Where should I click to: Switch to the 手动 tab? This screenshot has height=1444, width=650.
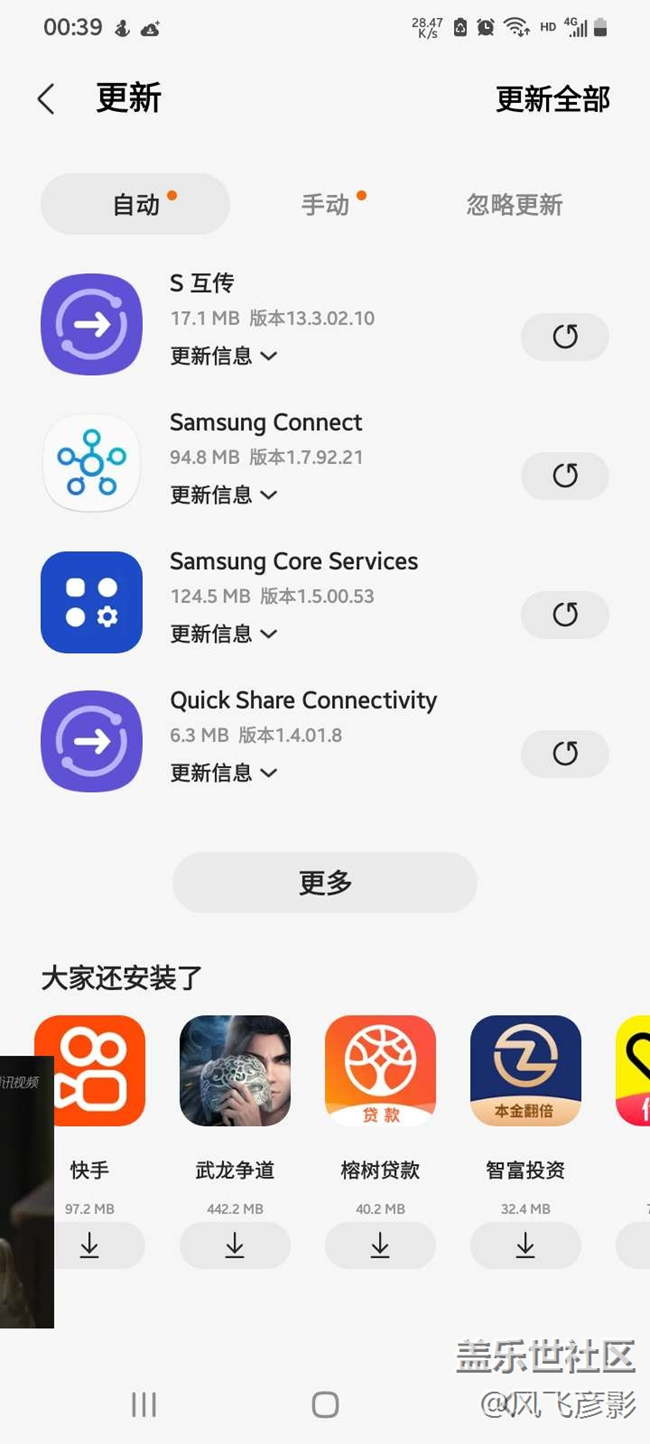(x=327, y=205)
